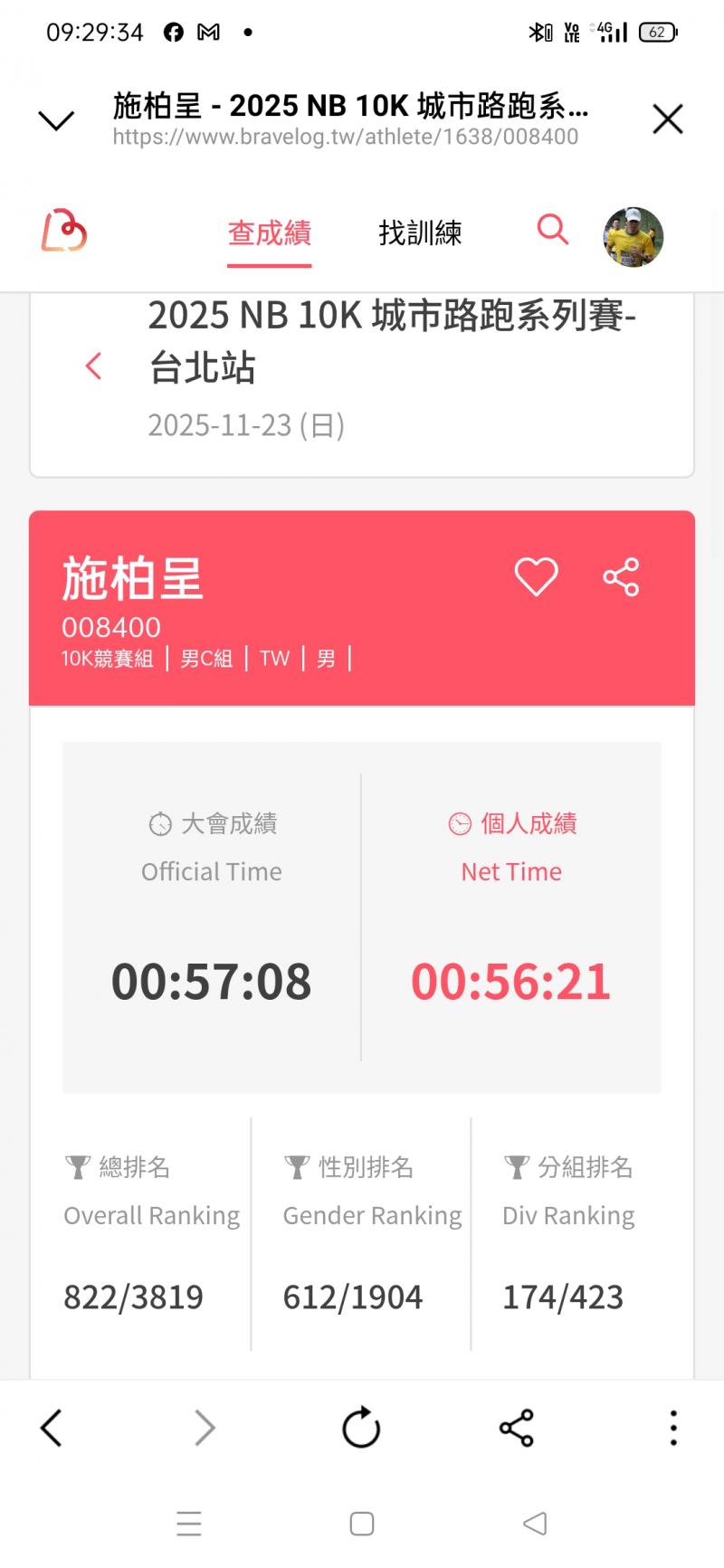The image size is (724, 1568).
Task: Go back from the race event card
Action: click(93, 366)
